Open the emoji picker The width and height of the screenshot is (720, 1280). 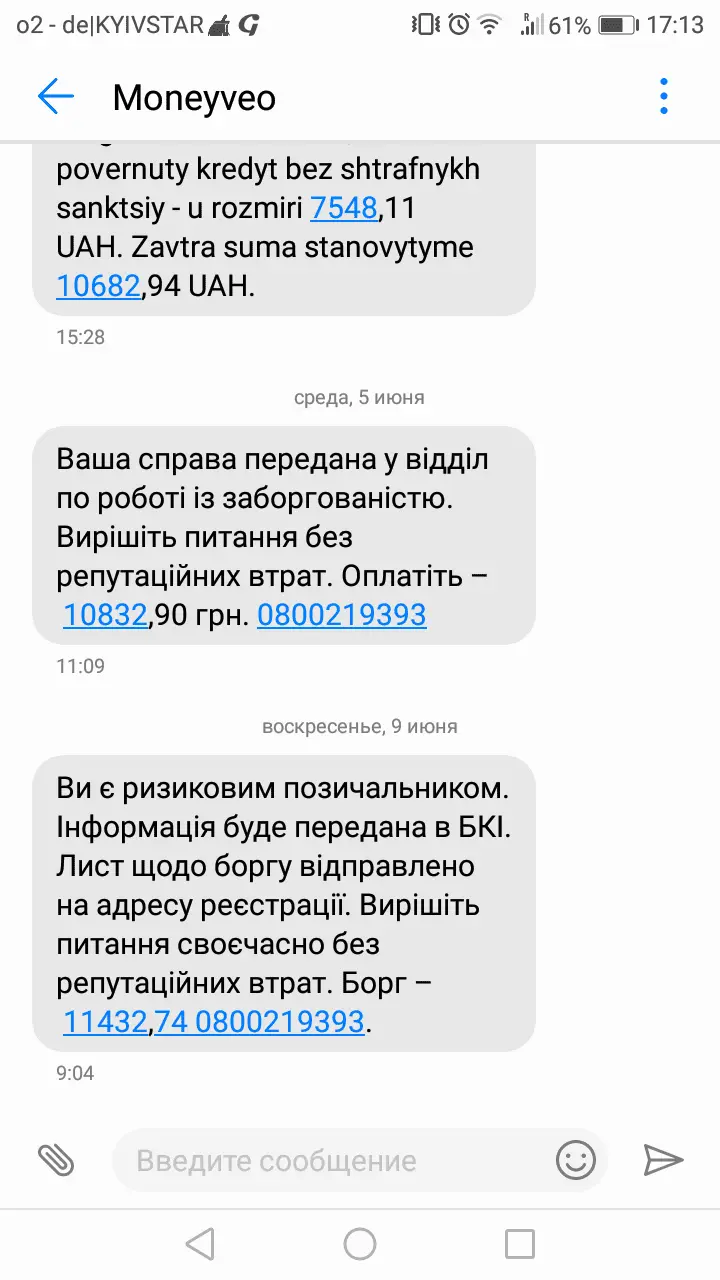(576, 1160)
